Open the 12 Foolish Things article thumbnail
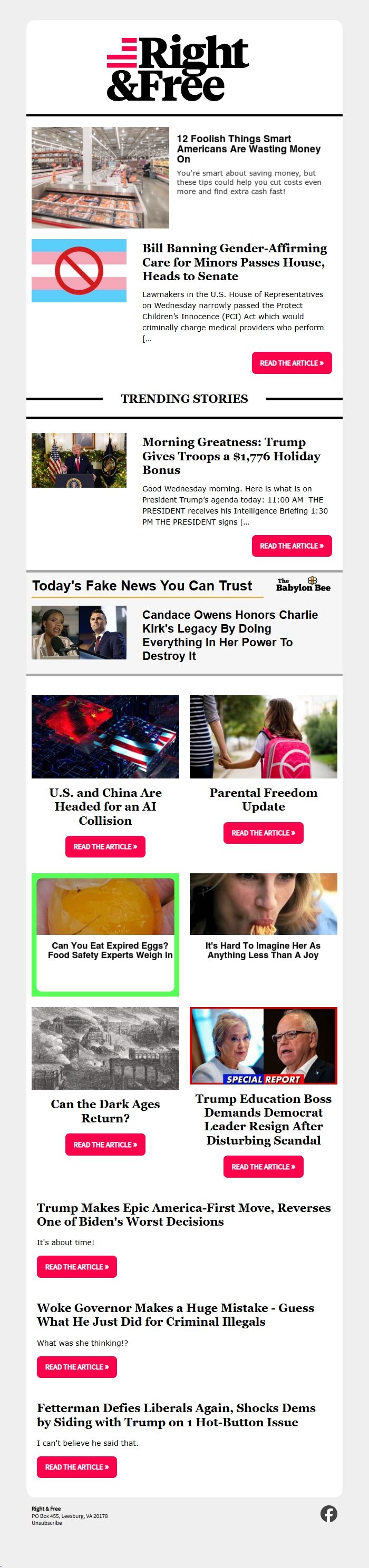This screenshot has width=369, height=1568. [100, 177]
